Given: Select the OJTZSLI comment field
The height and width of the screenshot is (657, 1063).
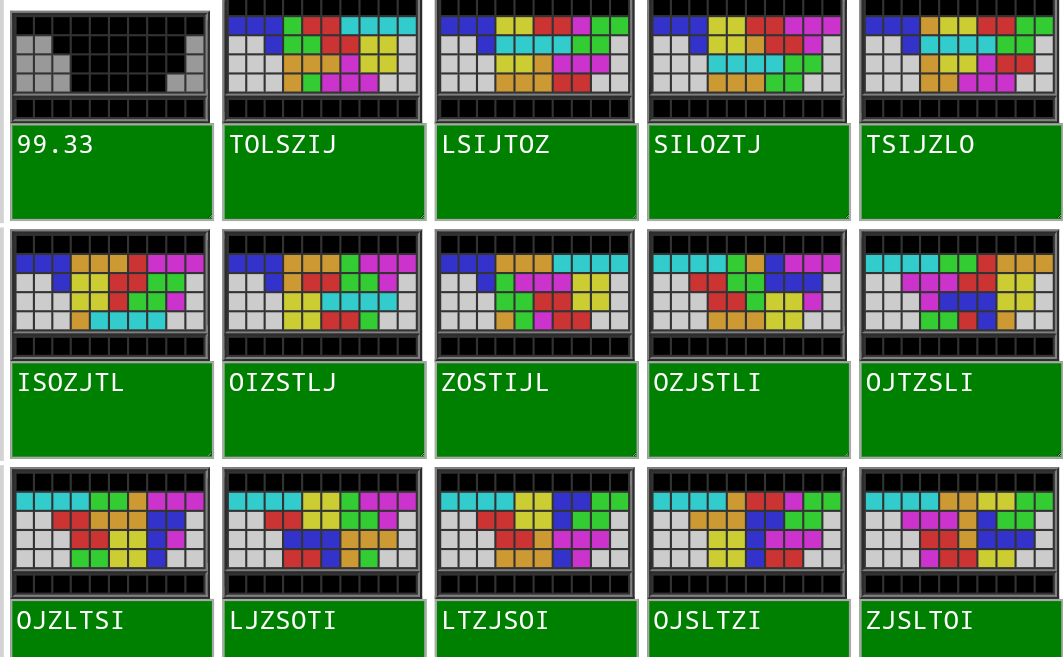Looking at the screenshot, I should pyautogui.click(x=960, y=409).
